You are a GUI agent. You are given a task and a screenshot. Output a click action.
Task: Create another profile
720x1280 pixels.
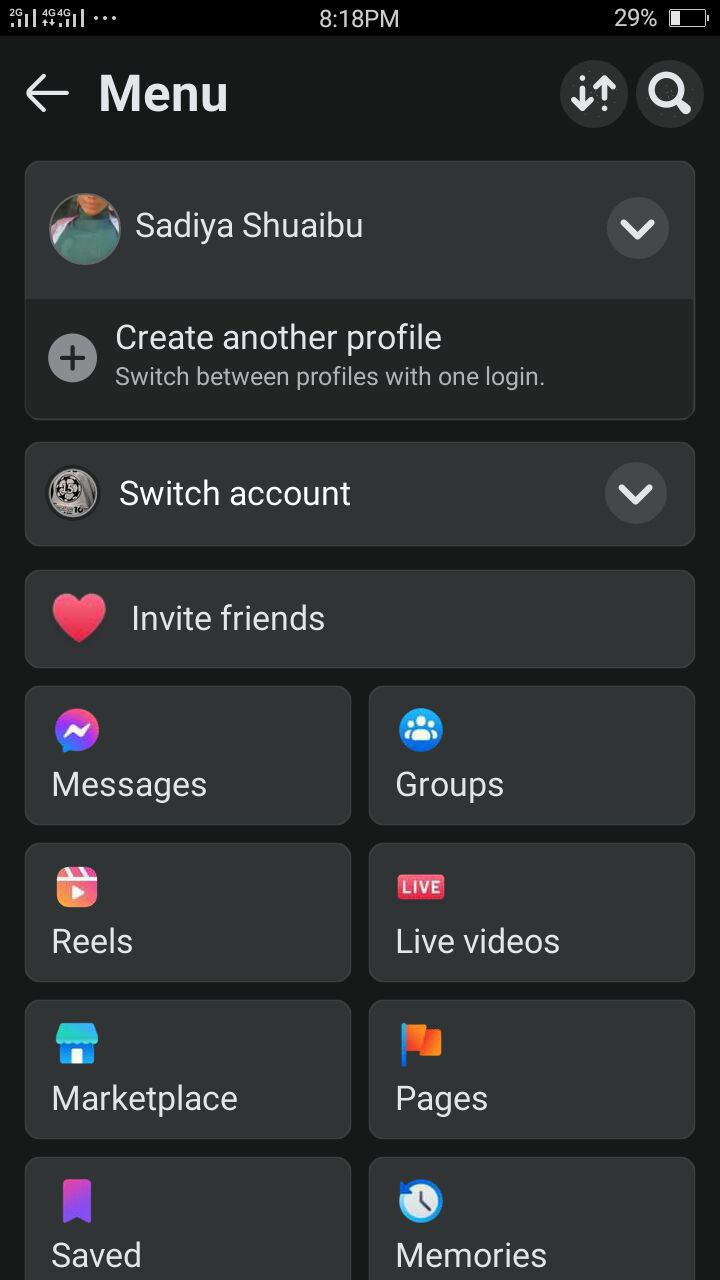pos(278,357)
